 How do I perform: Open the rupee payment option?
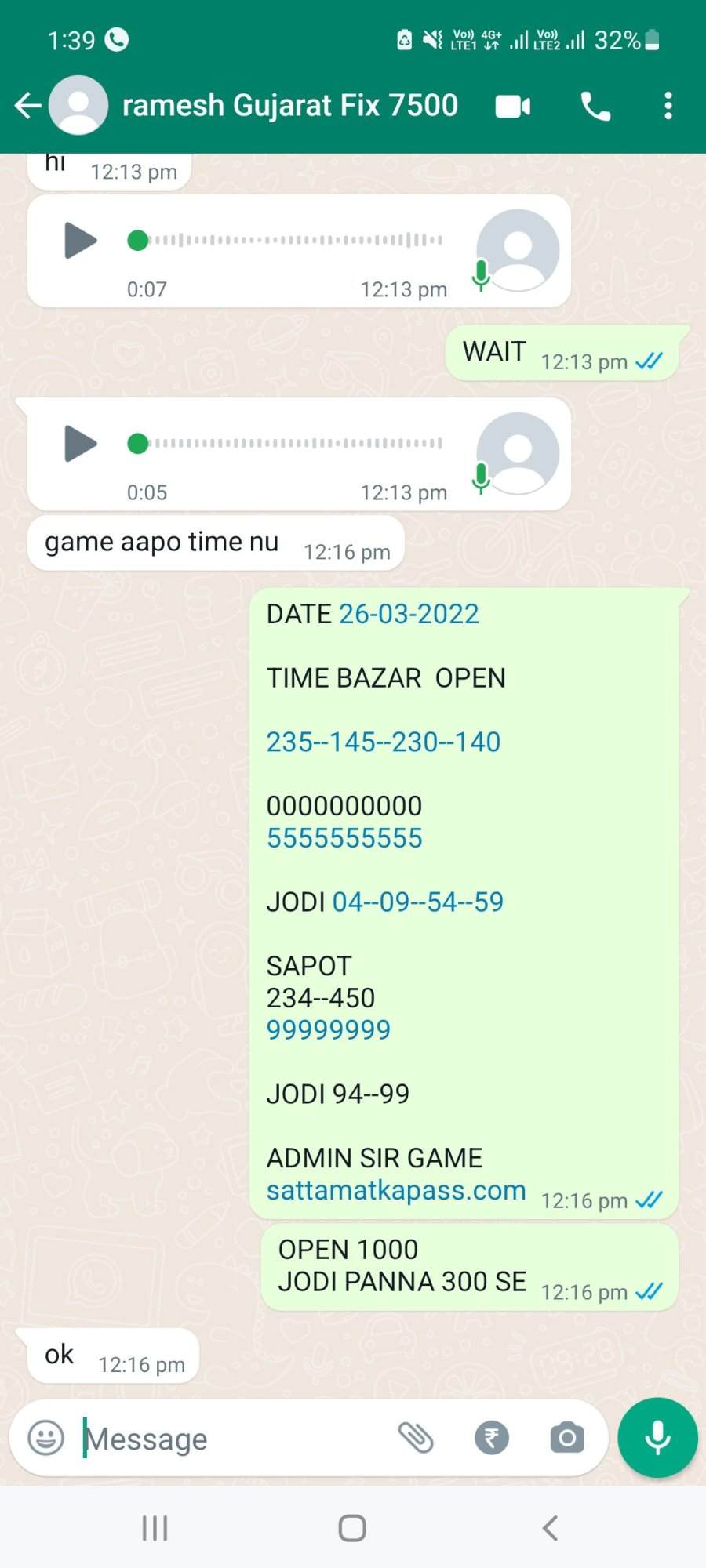pyautogui.click(x=492, y=1438)
